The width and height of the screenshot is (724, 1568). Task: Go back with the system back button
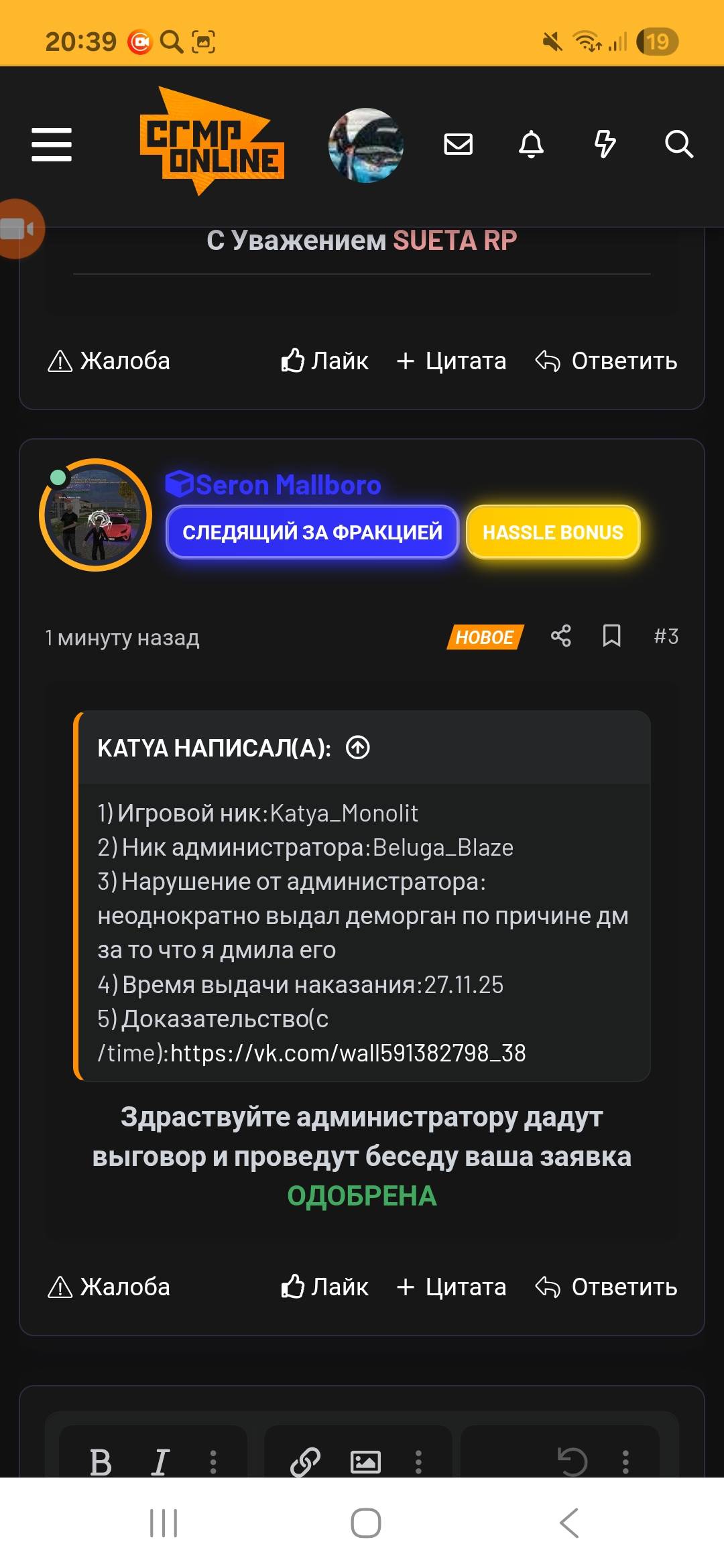pyautogui.click(x=569, y=1523)
